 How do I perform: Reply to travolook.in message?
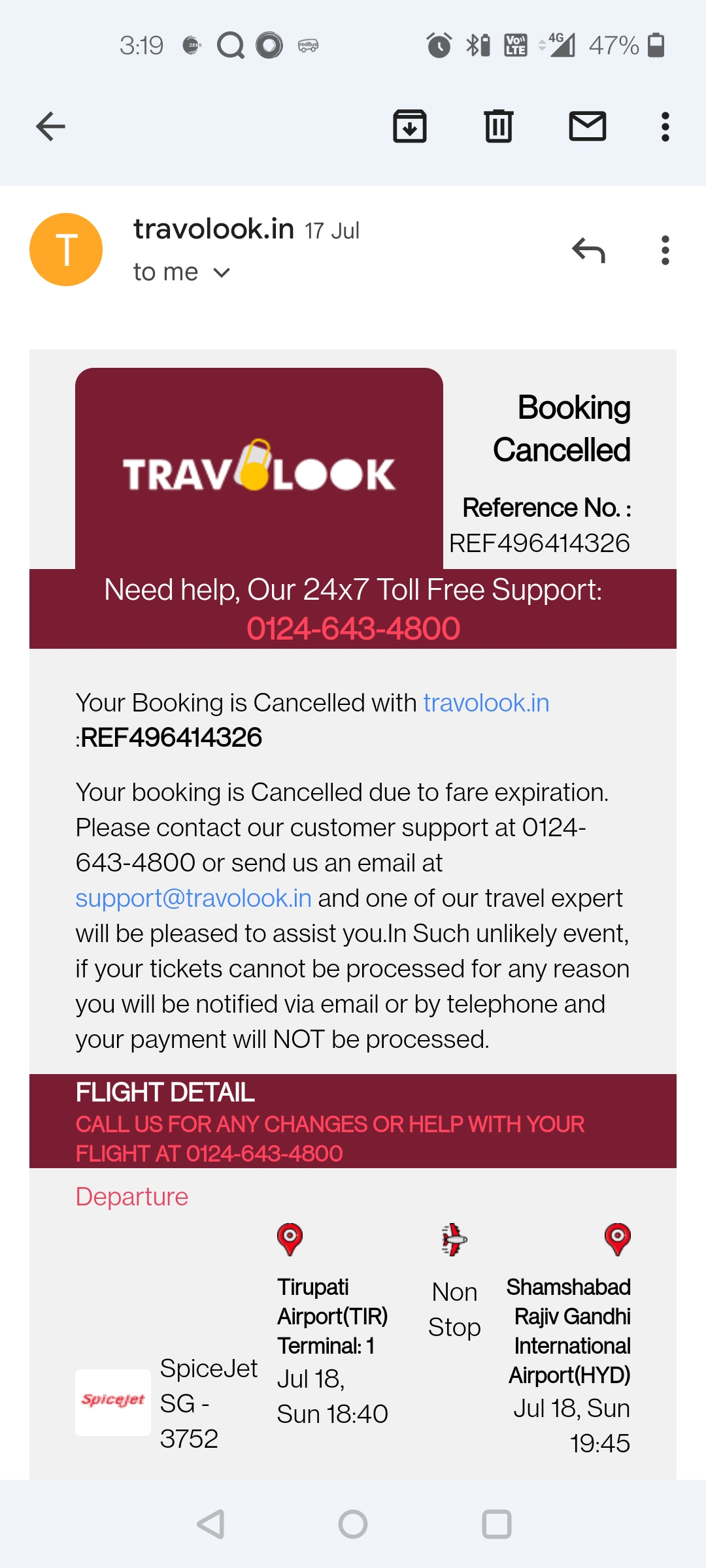(x=588, y=250)
